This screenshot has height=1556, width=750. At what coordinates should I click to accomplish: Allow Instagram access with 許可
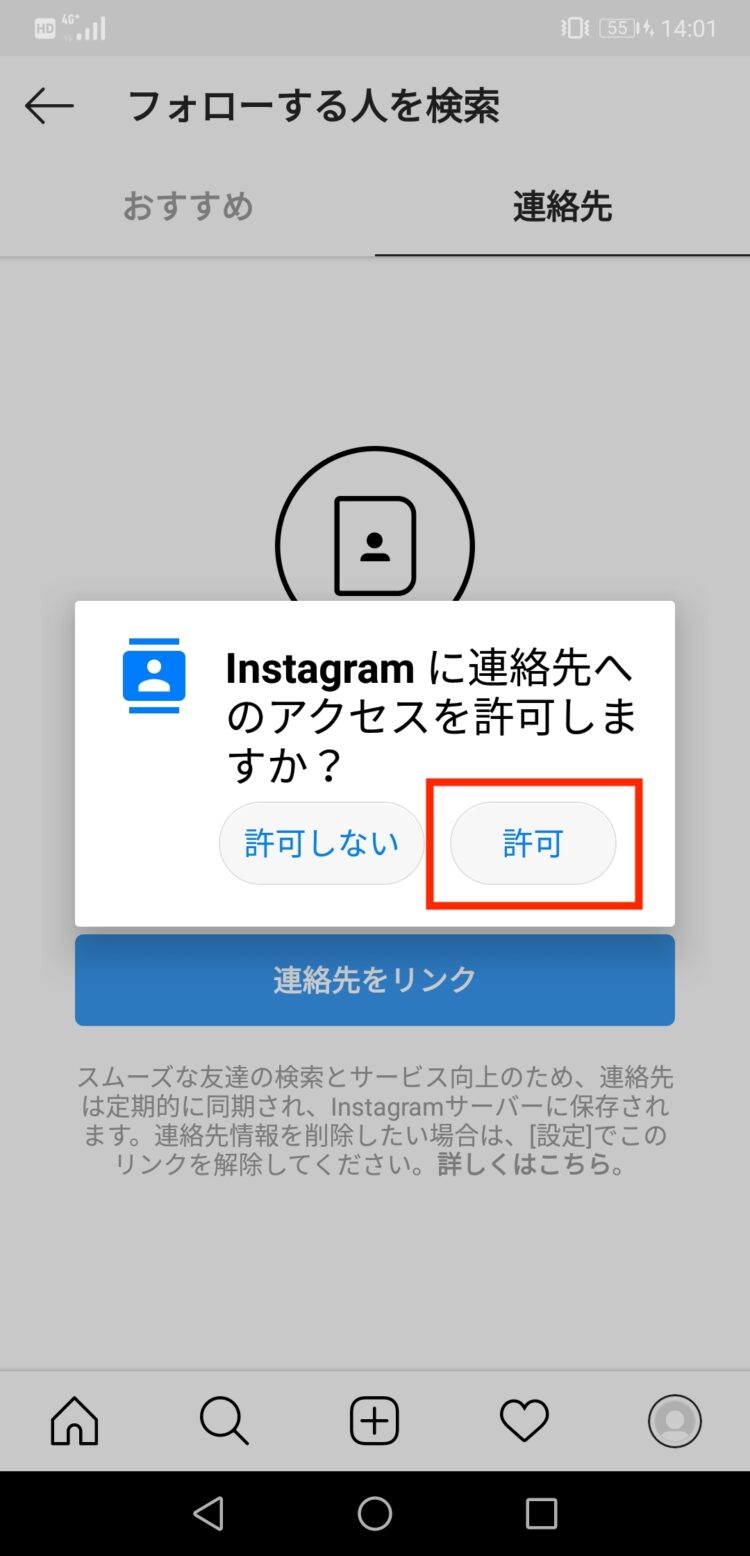[x=533, y=844]
